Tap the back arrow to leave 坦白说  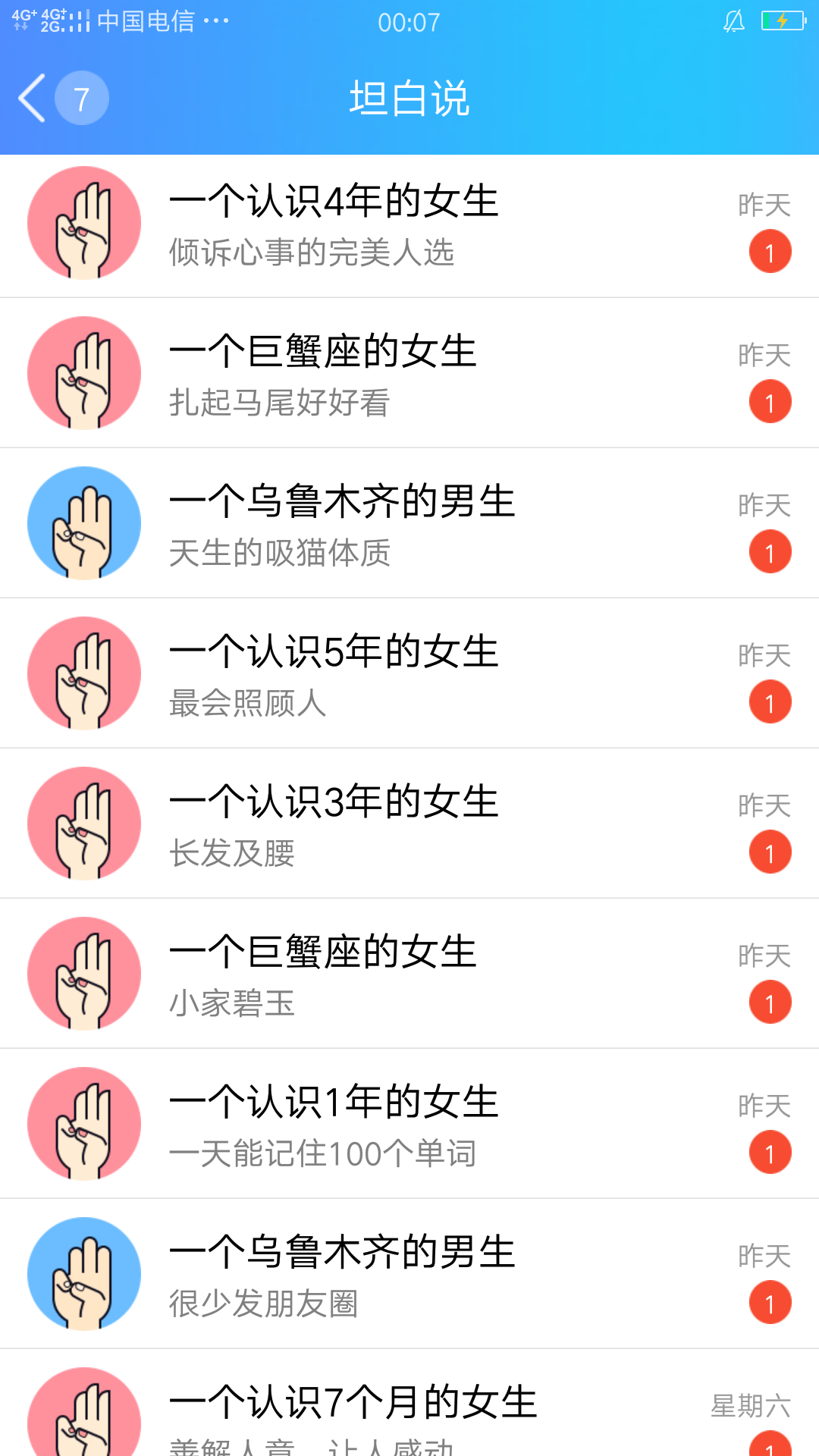pyautogui.click(x=30, y=99)
